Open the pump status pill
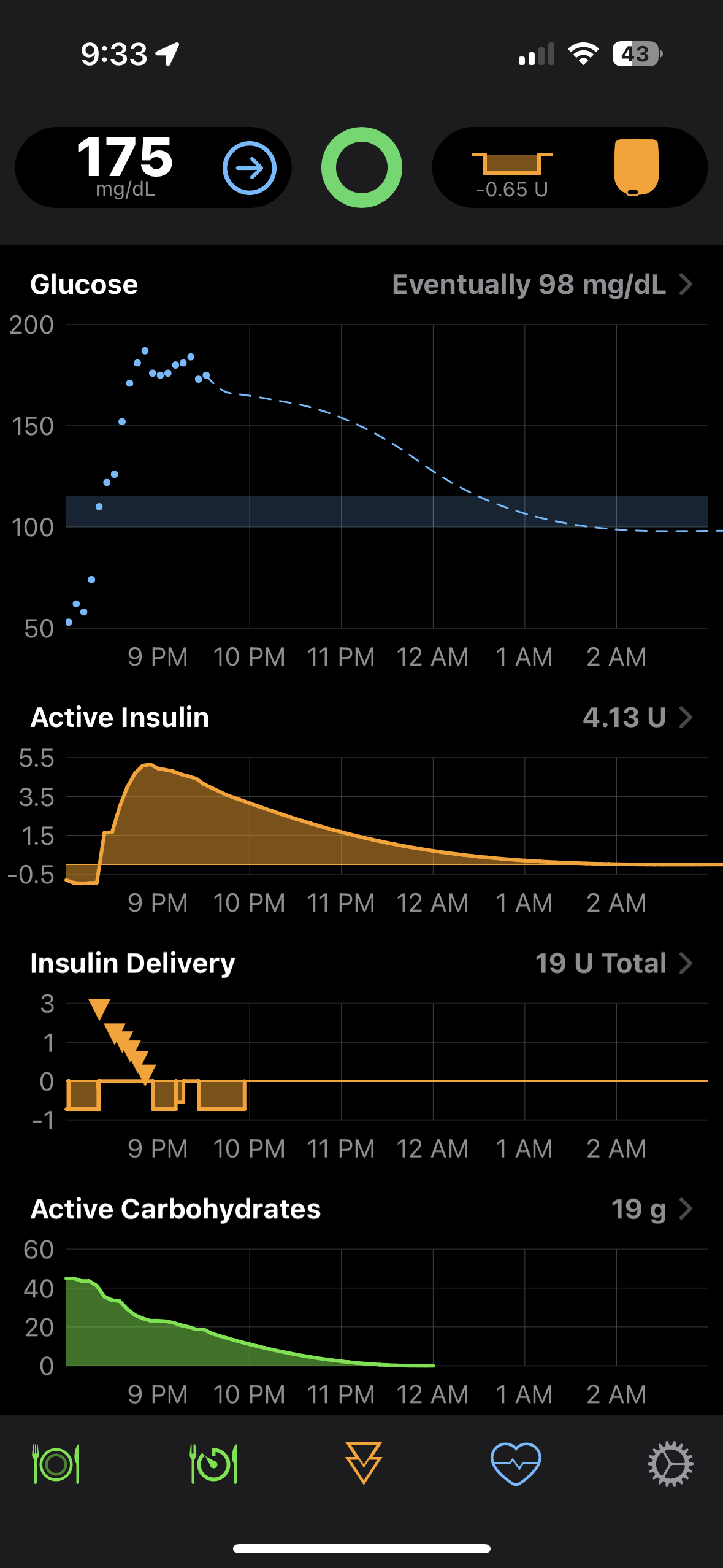The image size is (723, 1568). pyautogui.click(x=569, y=167)
